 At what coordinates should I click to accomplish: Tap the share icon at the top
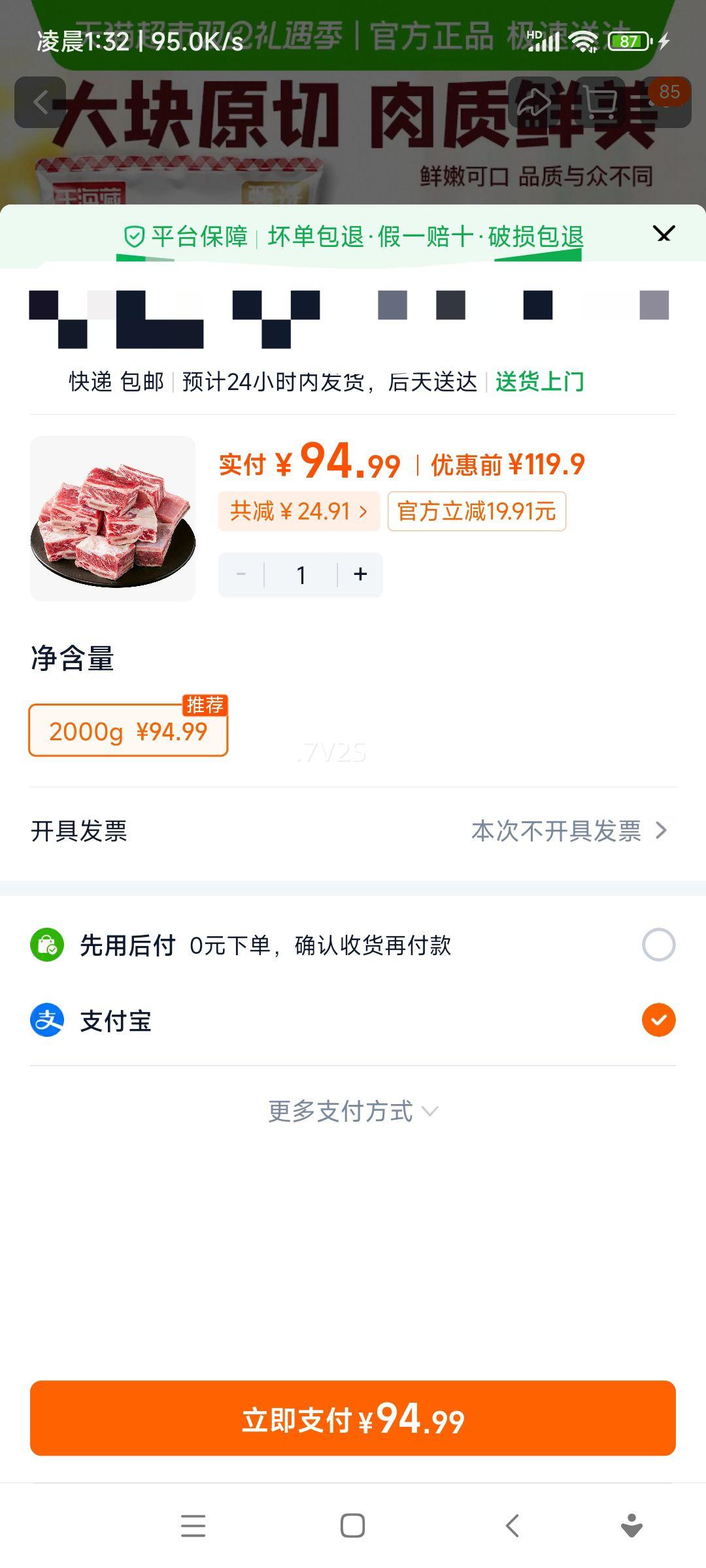[x=534, y=101]
